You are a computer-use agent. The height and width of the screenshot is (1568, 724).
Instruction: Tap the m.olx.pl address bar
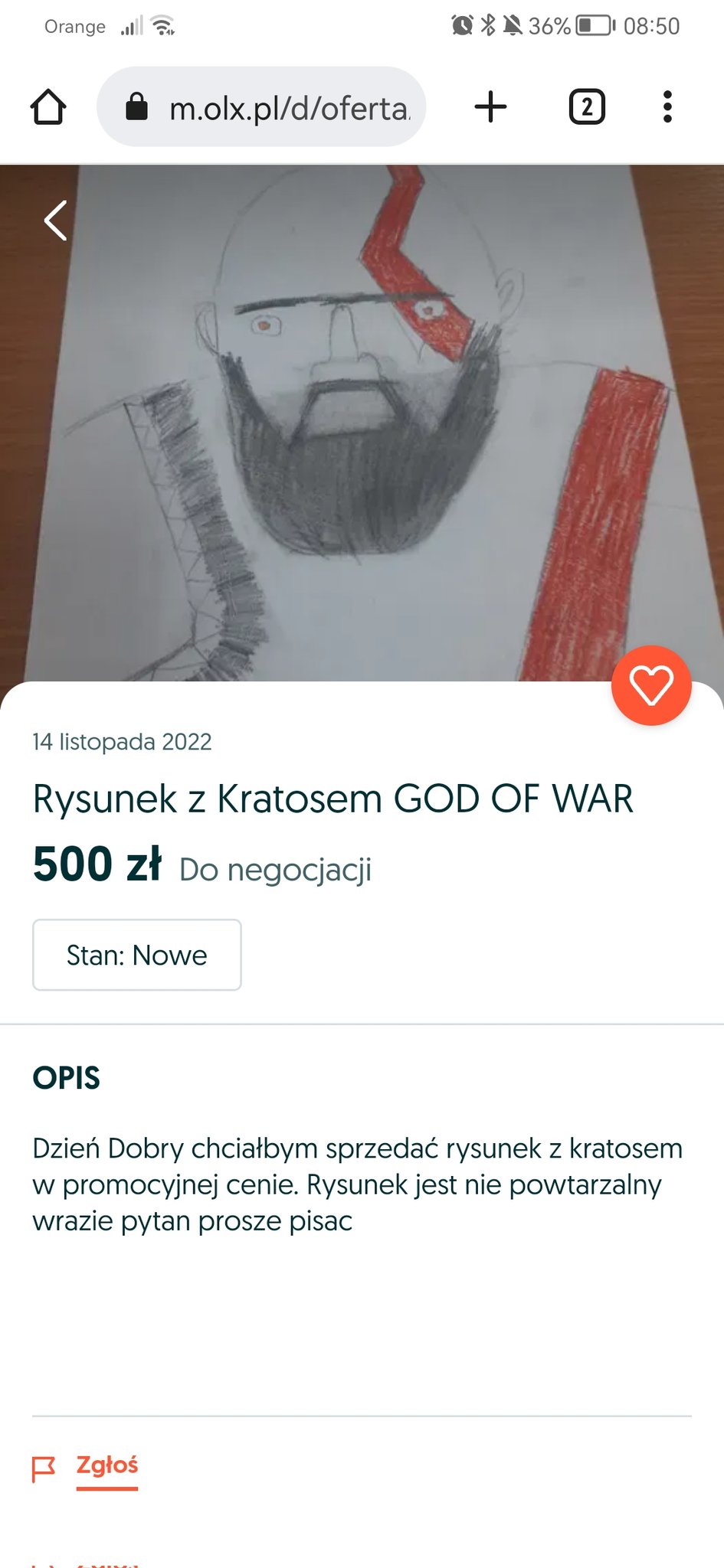[261, 106]
